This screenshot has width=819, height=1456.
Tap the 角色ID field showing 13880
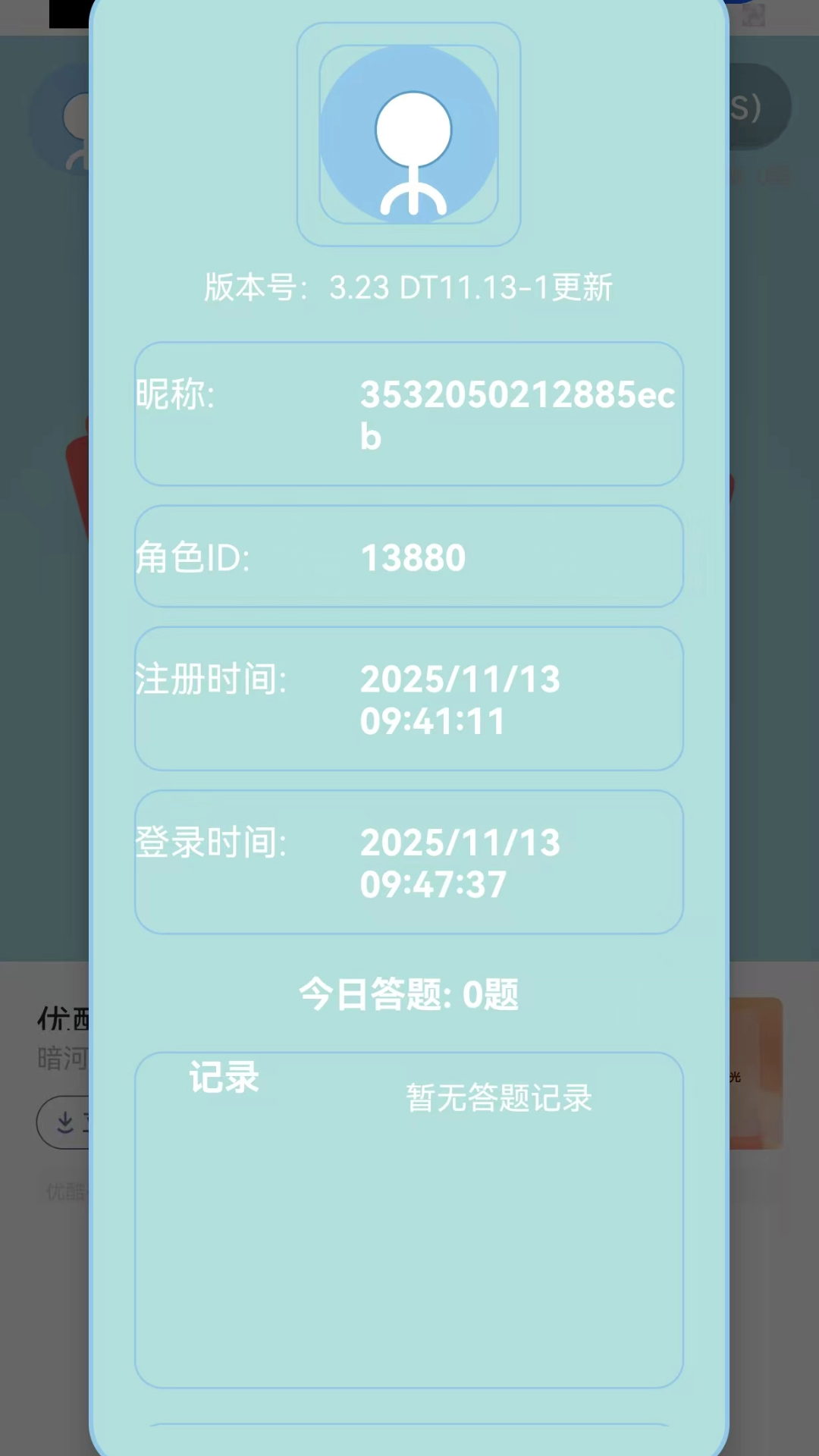409,557
